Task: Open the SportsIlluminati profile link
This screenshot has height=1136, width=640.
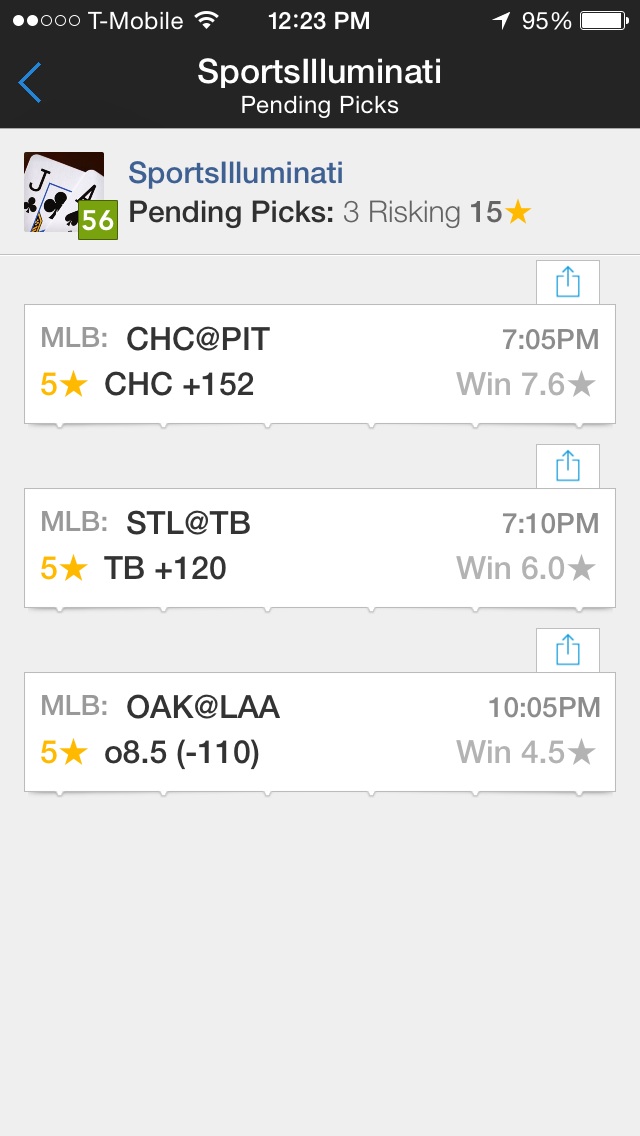Action: (x=236, y=173)
